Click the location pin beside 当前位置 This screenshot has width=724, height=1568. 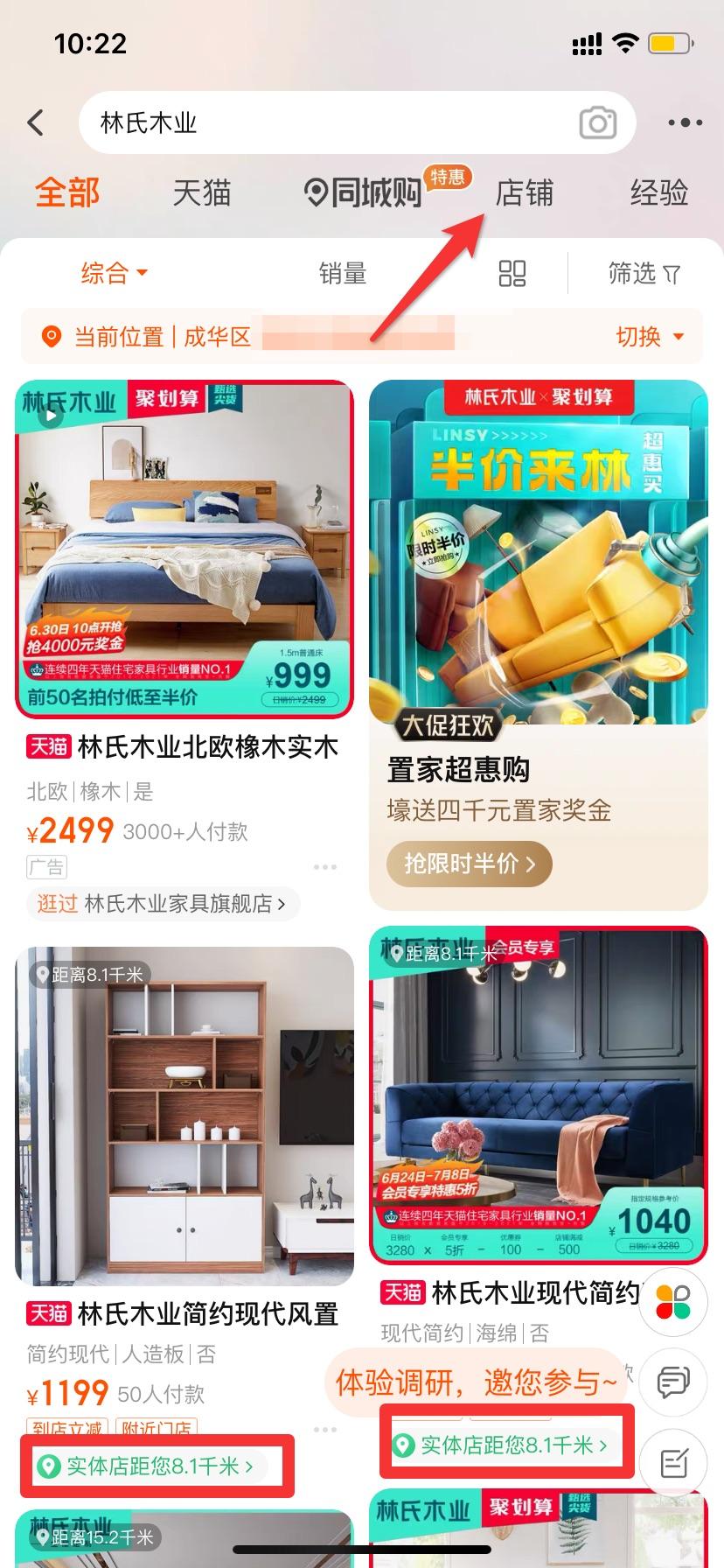coord(51,336)
